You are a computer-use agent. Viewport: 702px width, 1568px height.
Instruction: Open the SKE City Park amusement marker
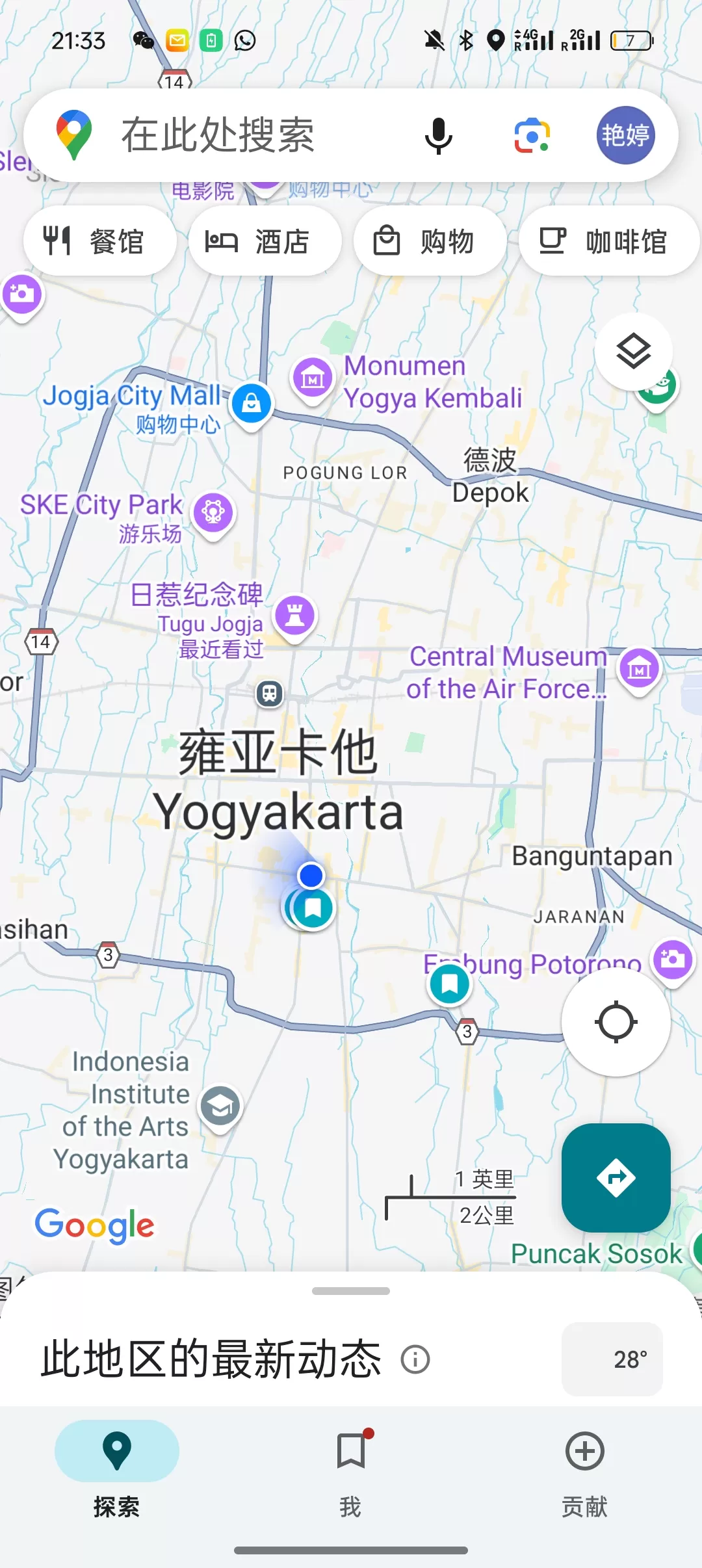click(213, 513)
